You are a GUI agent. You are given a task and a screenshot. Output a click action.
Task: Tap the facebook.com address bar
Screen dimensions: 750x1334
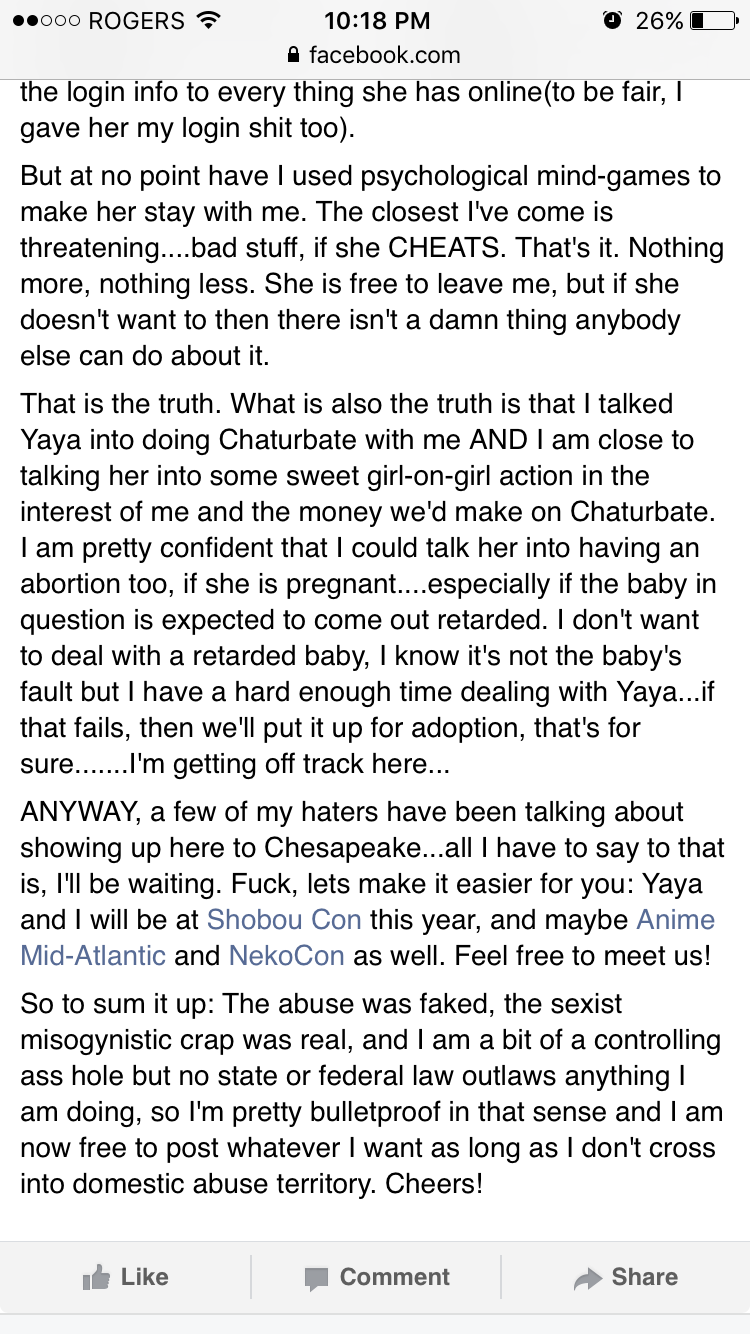[374, 55]
